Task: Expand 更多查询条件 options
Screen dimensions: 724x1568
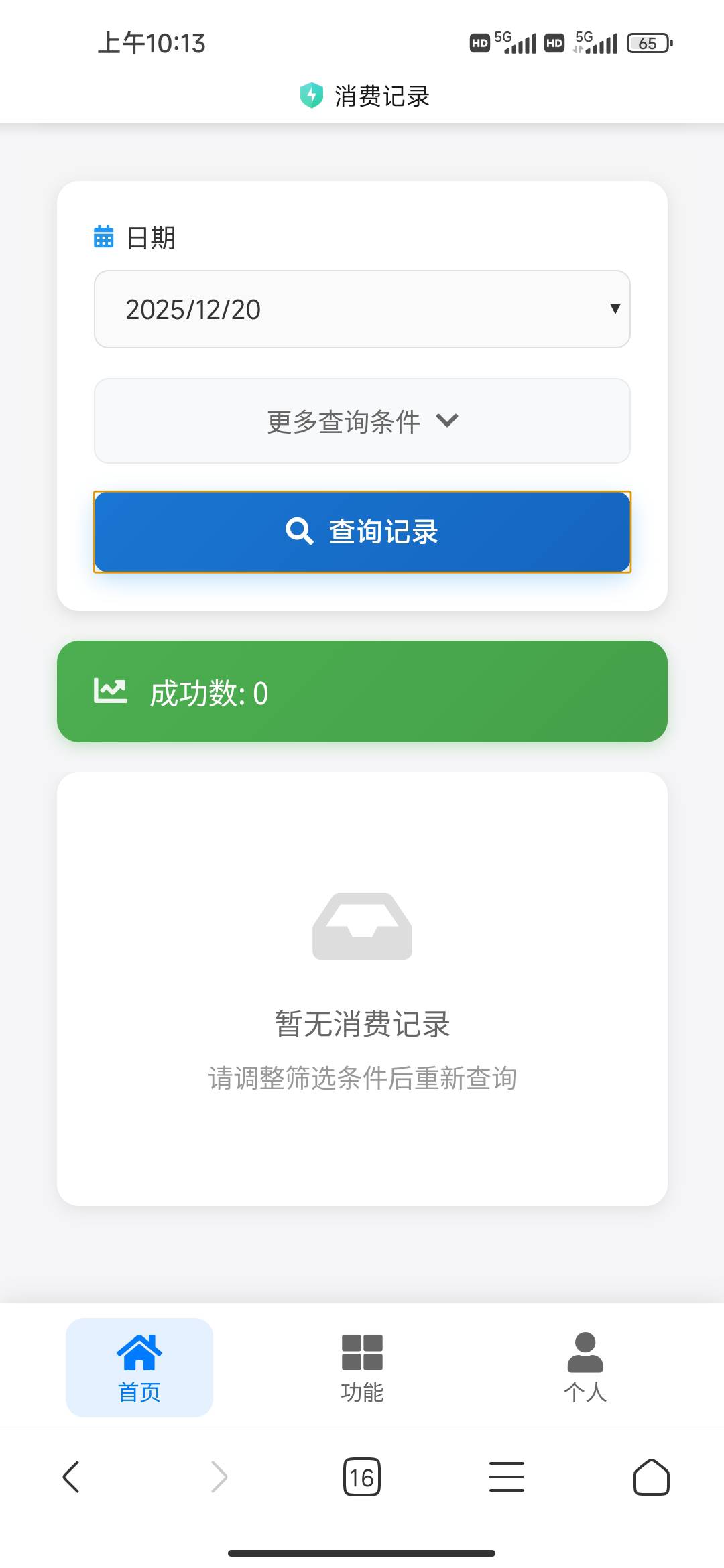Action: (362, 421)
